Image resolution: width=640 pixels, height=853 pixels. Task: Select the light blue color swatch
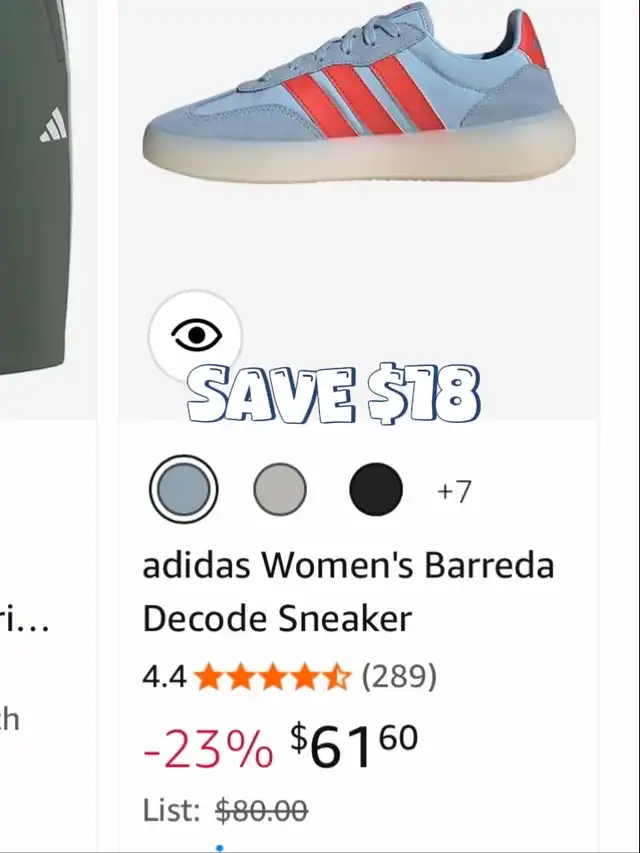184,489
